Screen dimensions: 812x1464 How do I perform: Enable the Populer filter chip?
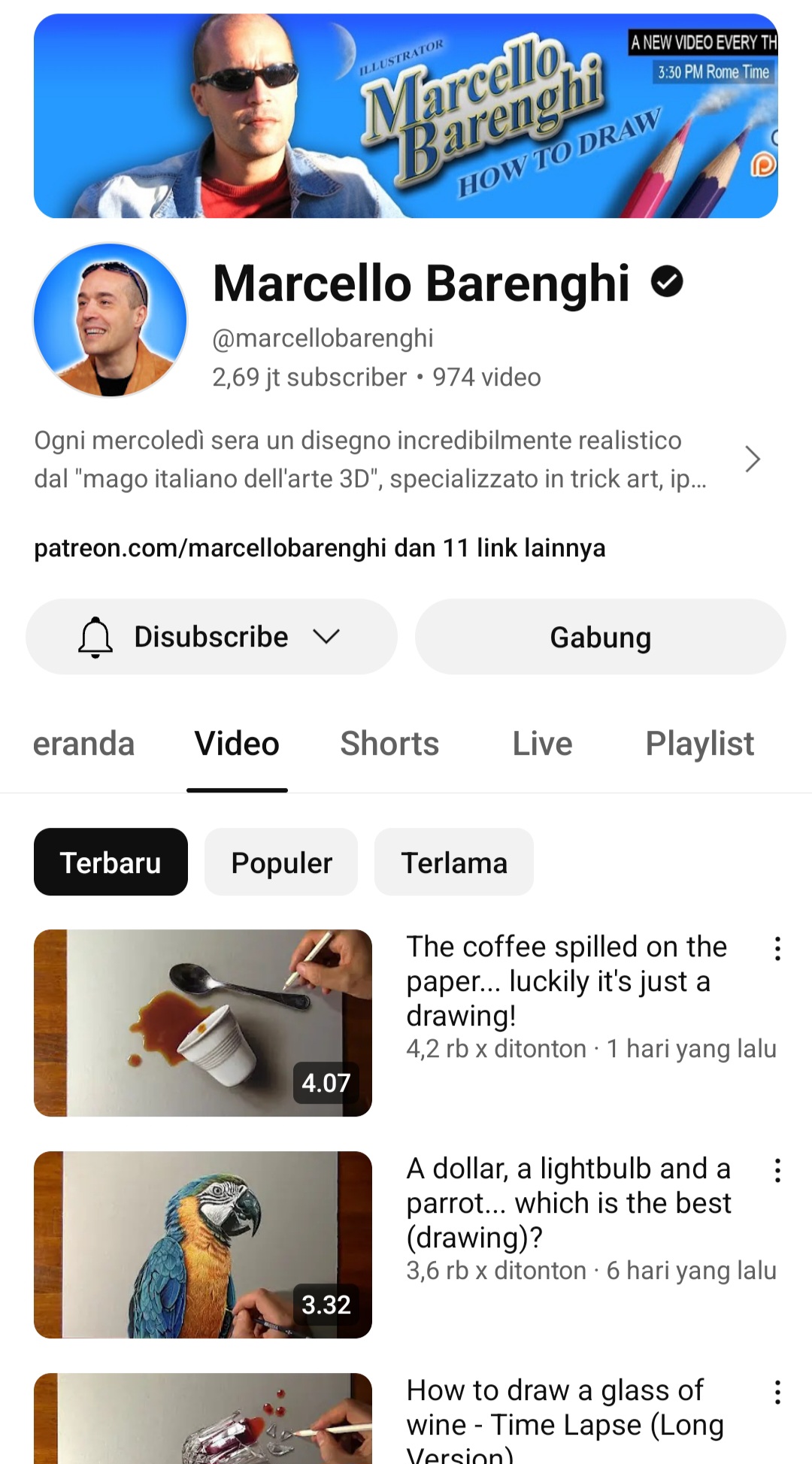click(x=280, y=862)
